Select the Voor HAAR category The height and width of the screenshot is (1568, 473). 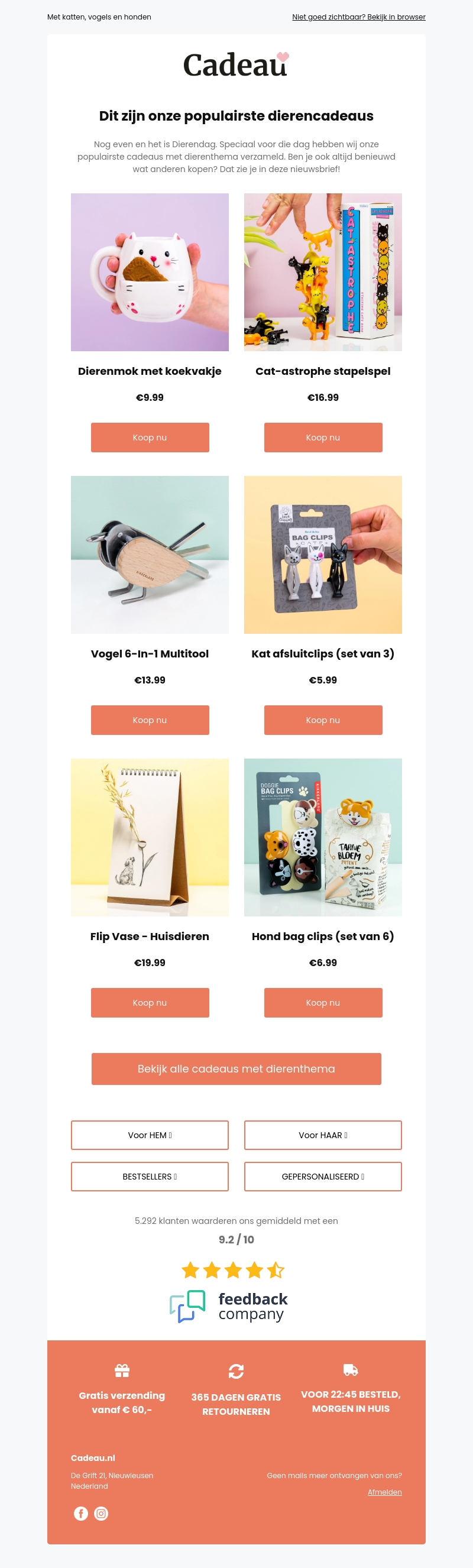pos(323,1135)
